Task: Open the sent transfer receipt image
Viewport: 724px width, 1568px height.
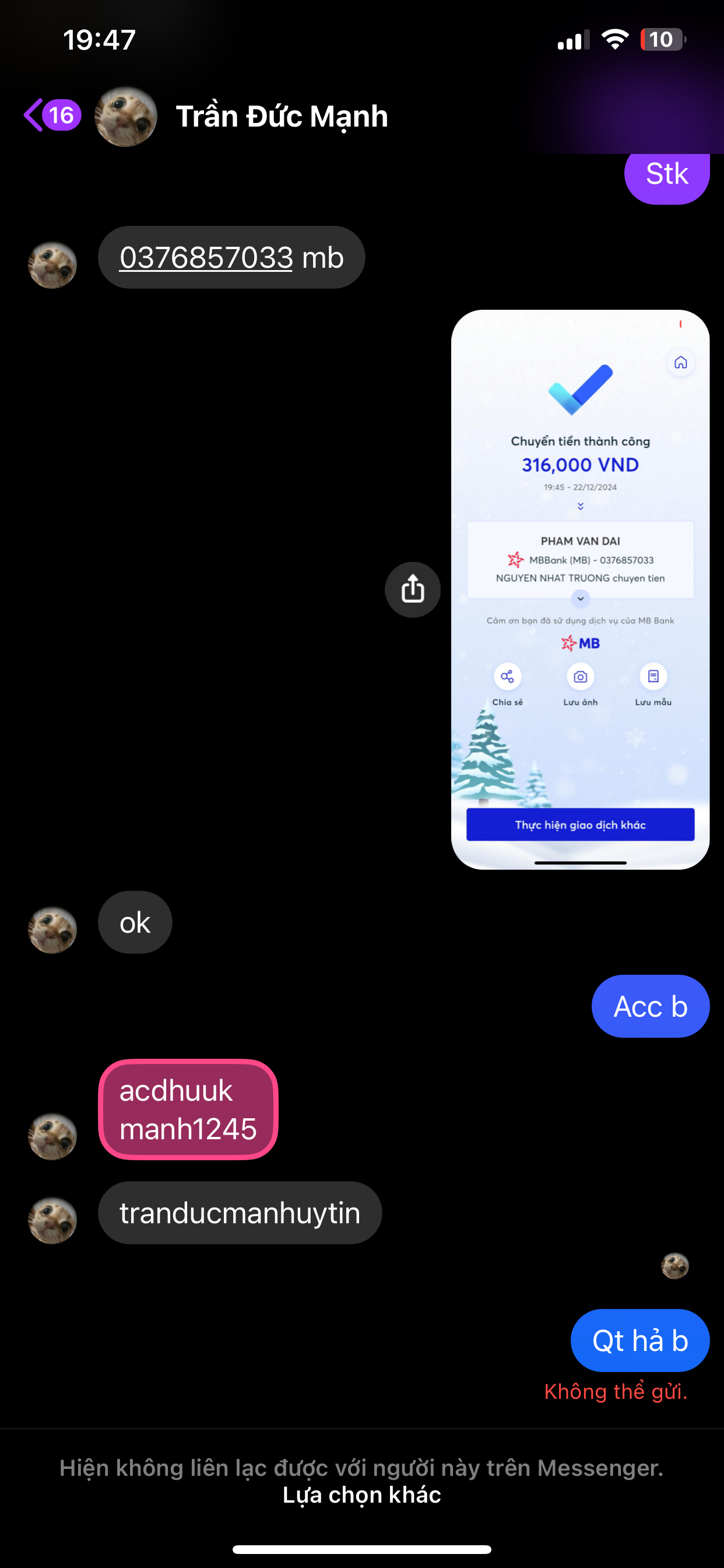Action: [x=580, y=589]
